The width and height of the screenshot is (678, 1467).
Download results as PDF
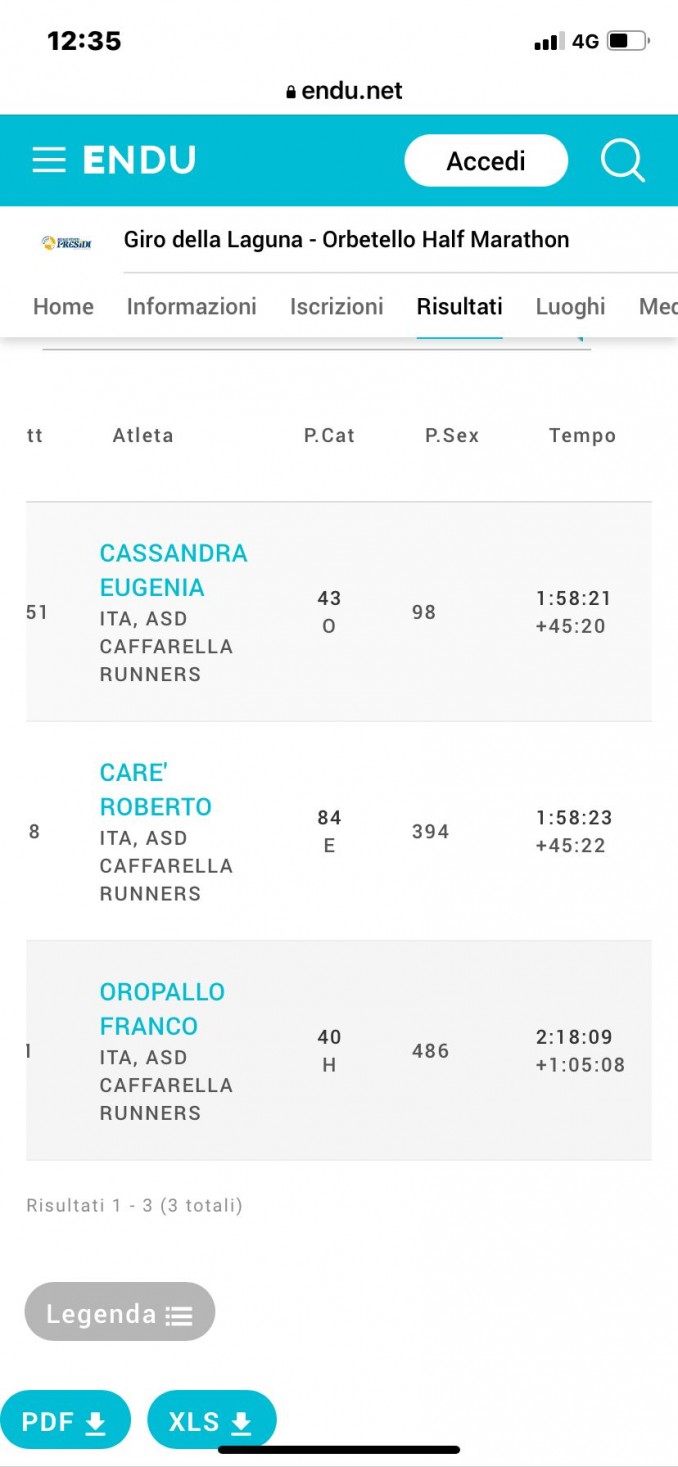[65, 1421]
